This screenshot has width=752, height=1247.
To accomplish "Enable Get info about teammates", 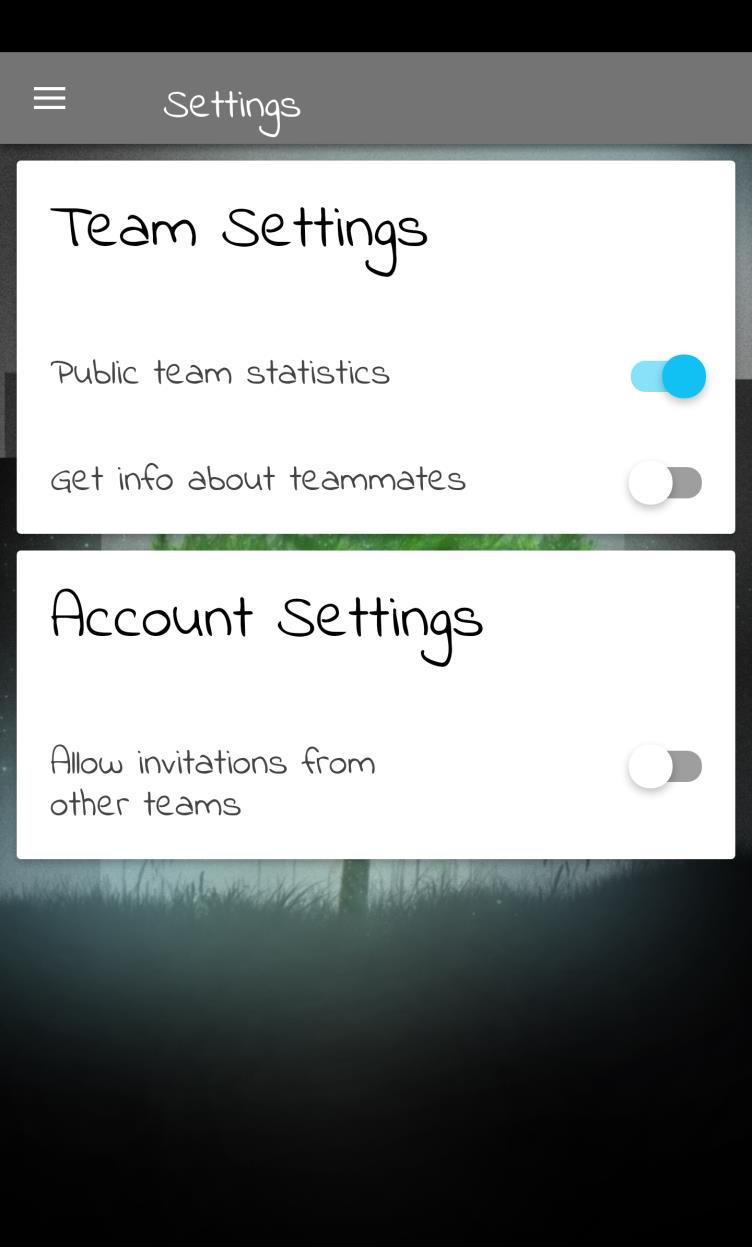I will 665,483.
